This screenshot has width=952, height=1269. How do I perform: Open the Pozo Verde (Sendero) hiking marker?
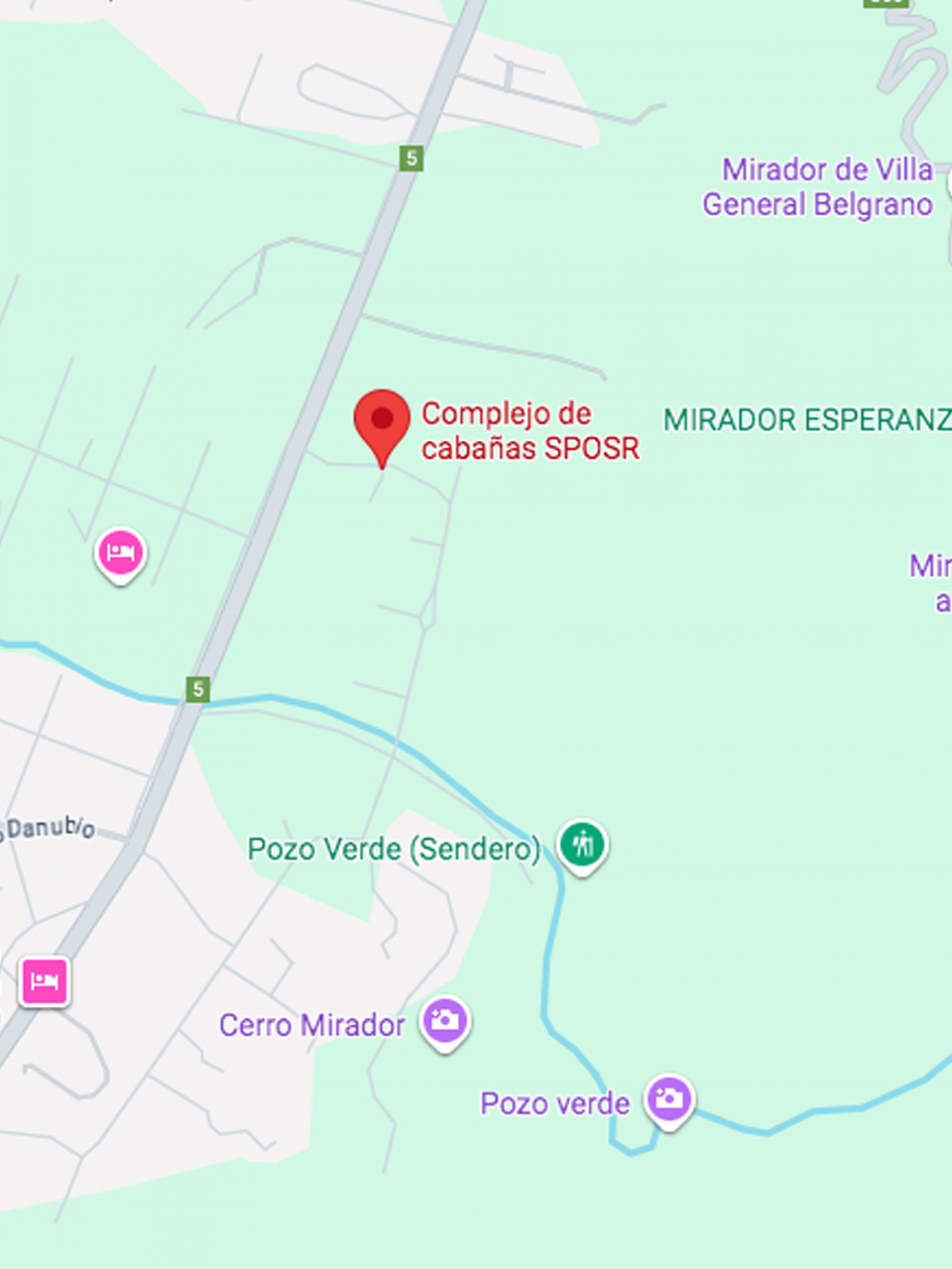(582, 844)
